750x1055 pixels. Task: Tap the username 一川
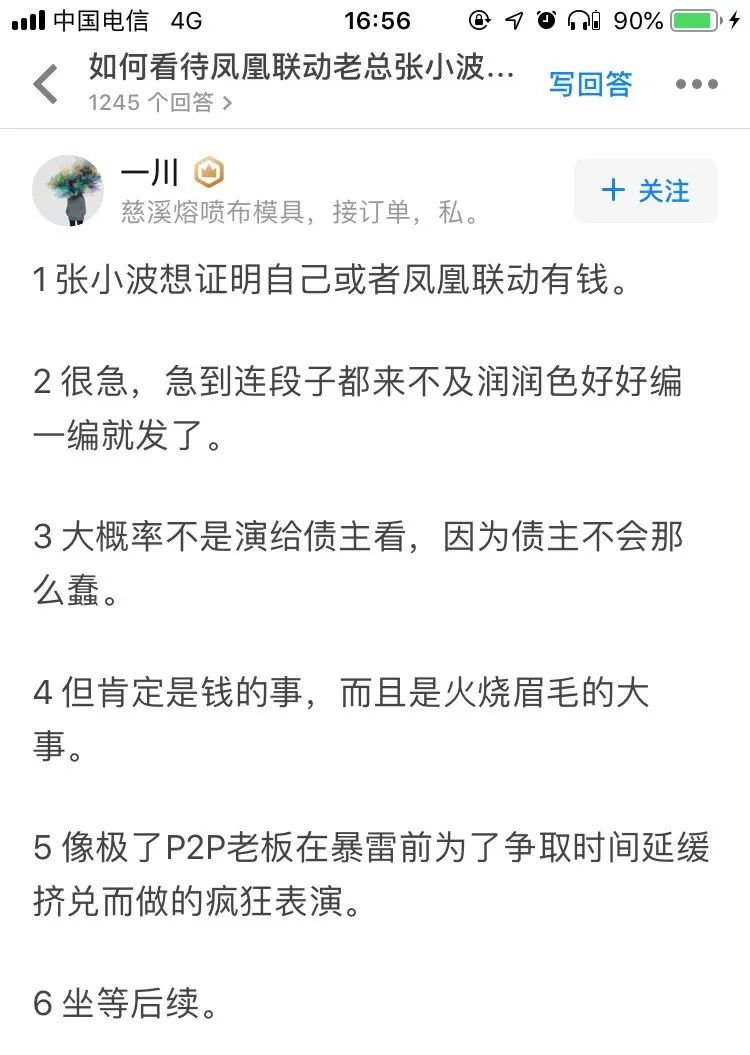click(151, 172)
